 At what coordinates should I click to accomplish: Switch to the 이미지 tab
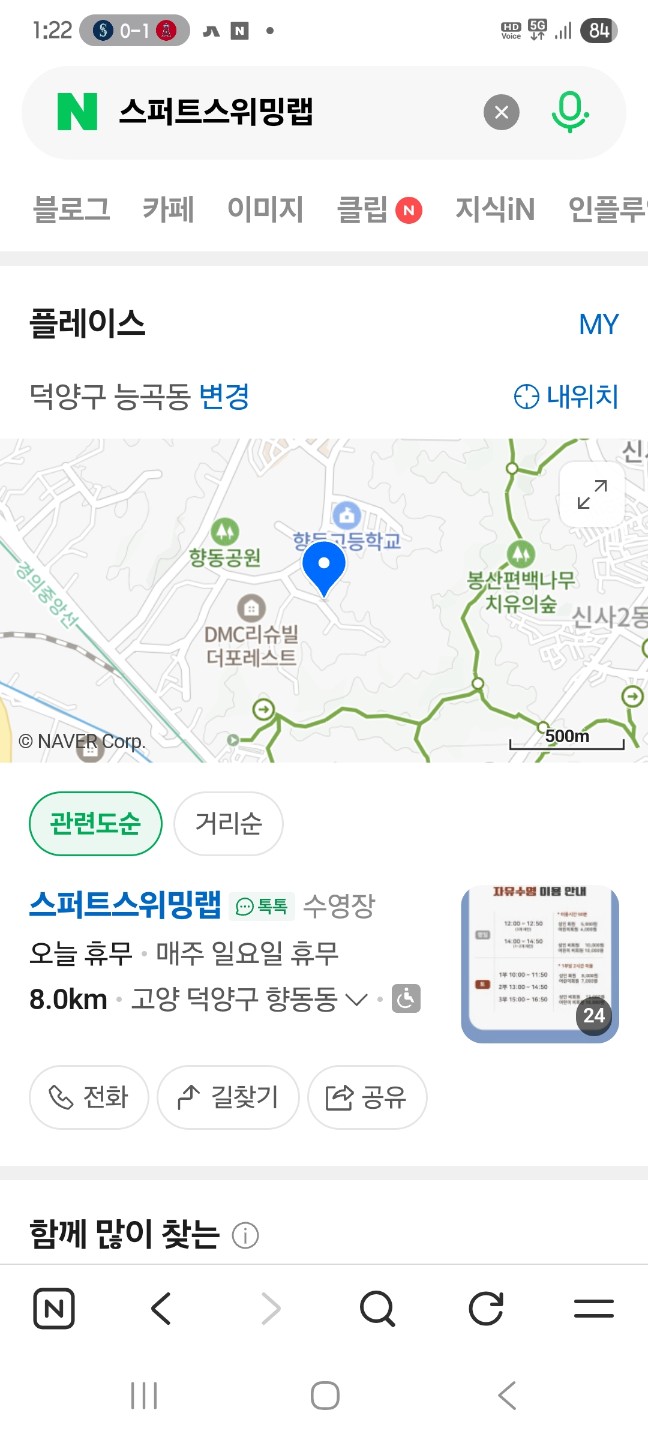pos(265,209)
